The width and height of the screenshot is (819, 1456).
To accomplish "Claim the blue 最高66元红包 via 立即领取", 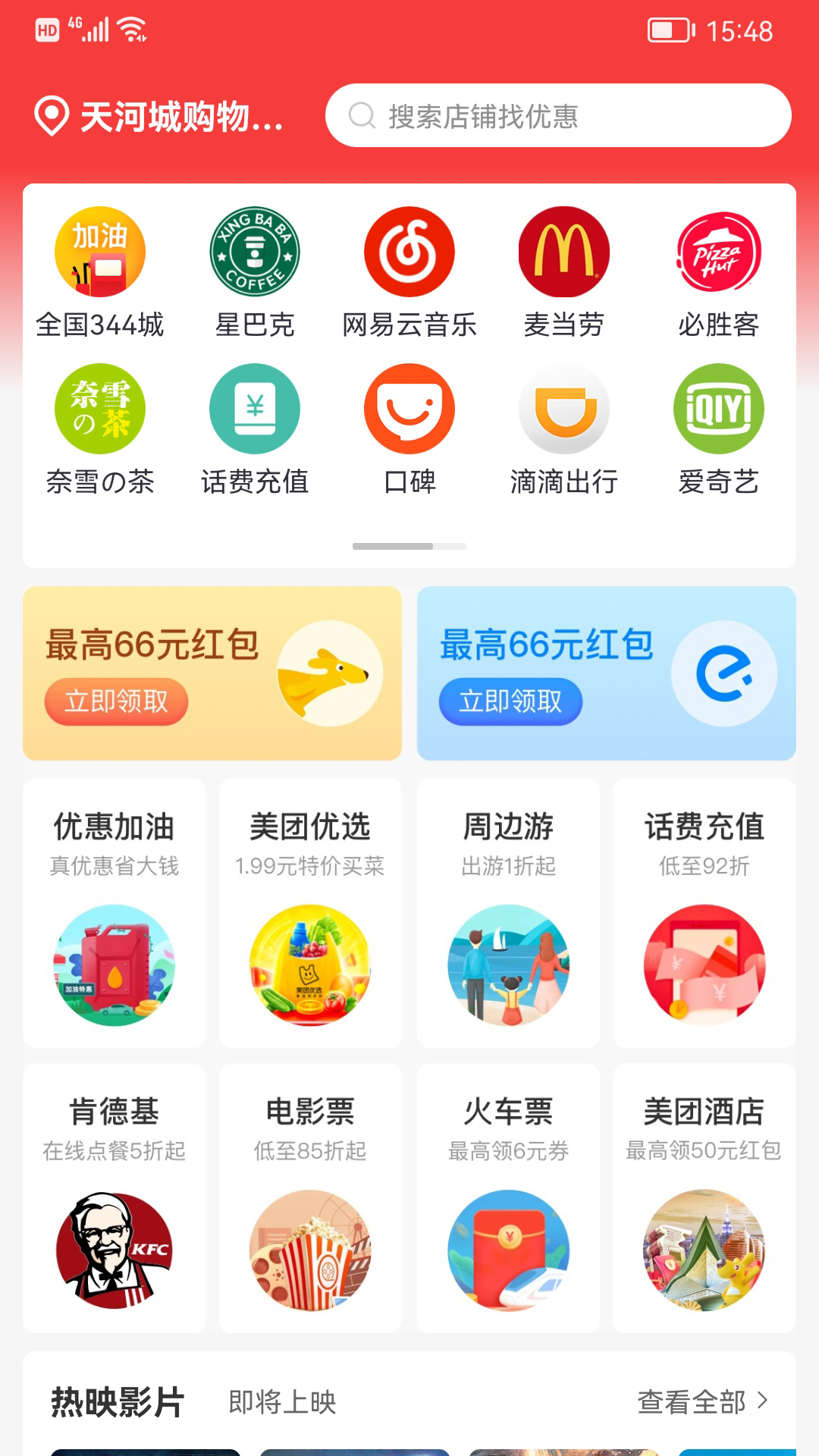I will [510, 701].
